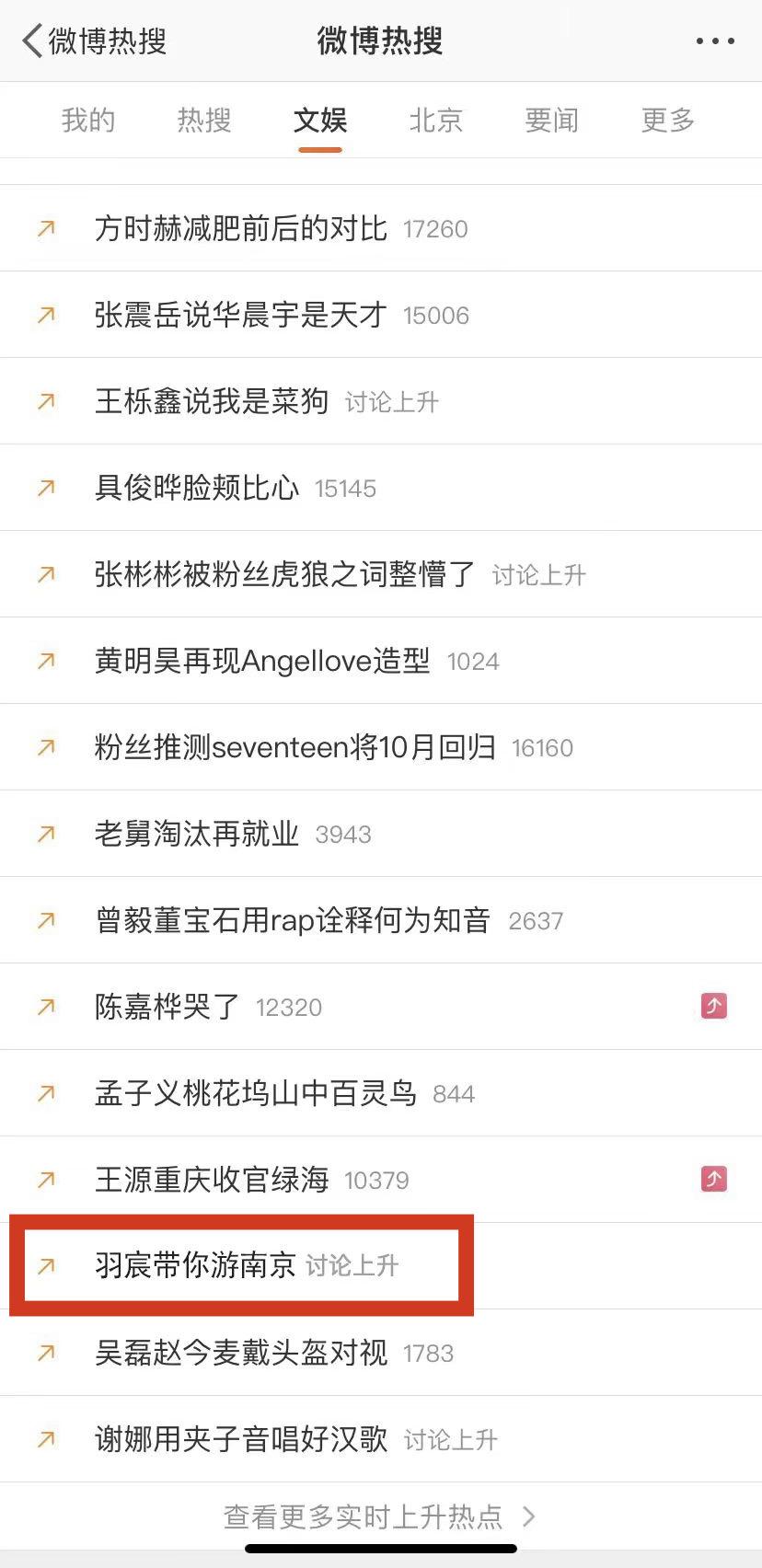The height and width of the screenshot is (1568, 762).
Task: Switch to the 热搜 tab
Action: 203,121
